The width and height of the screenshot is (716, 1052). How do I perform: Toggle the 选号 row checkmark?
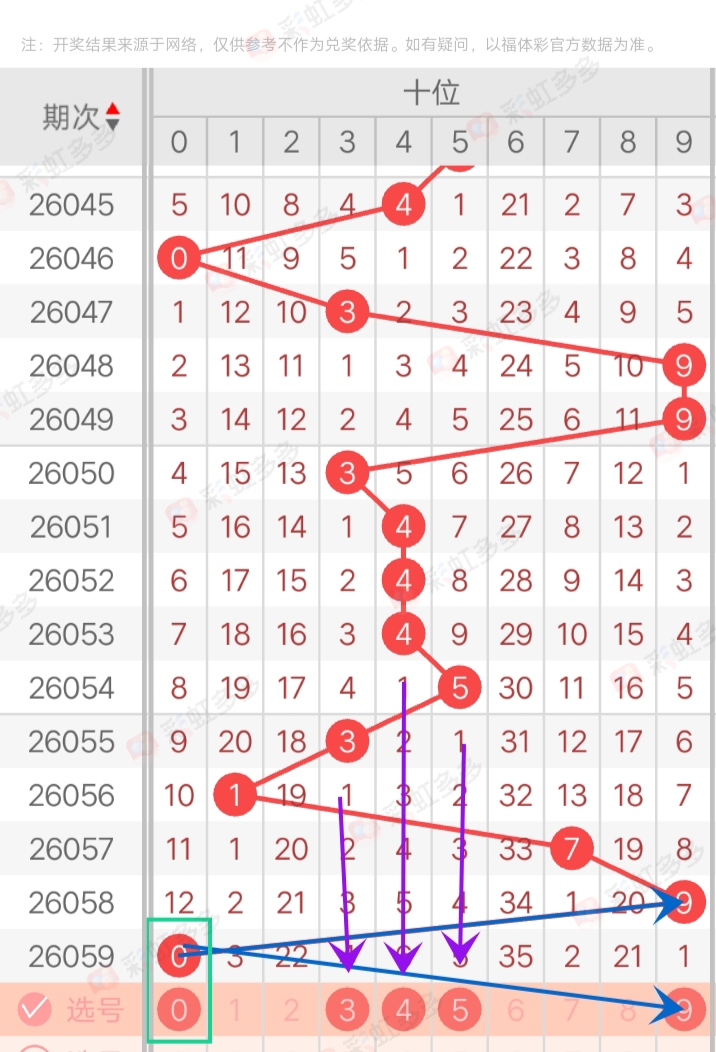pos(34,1009)
